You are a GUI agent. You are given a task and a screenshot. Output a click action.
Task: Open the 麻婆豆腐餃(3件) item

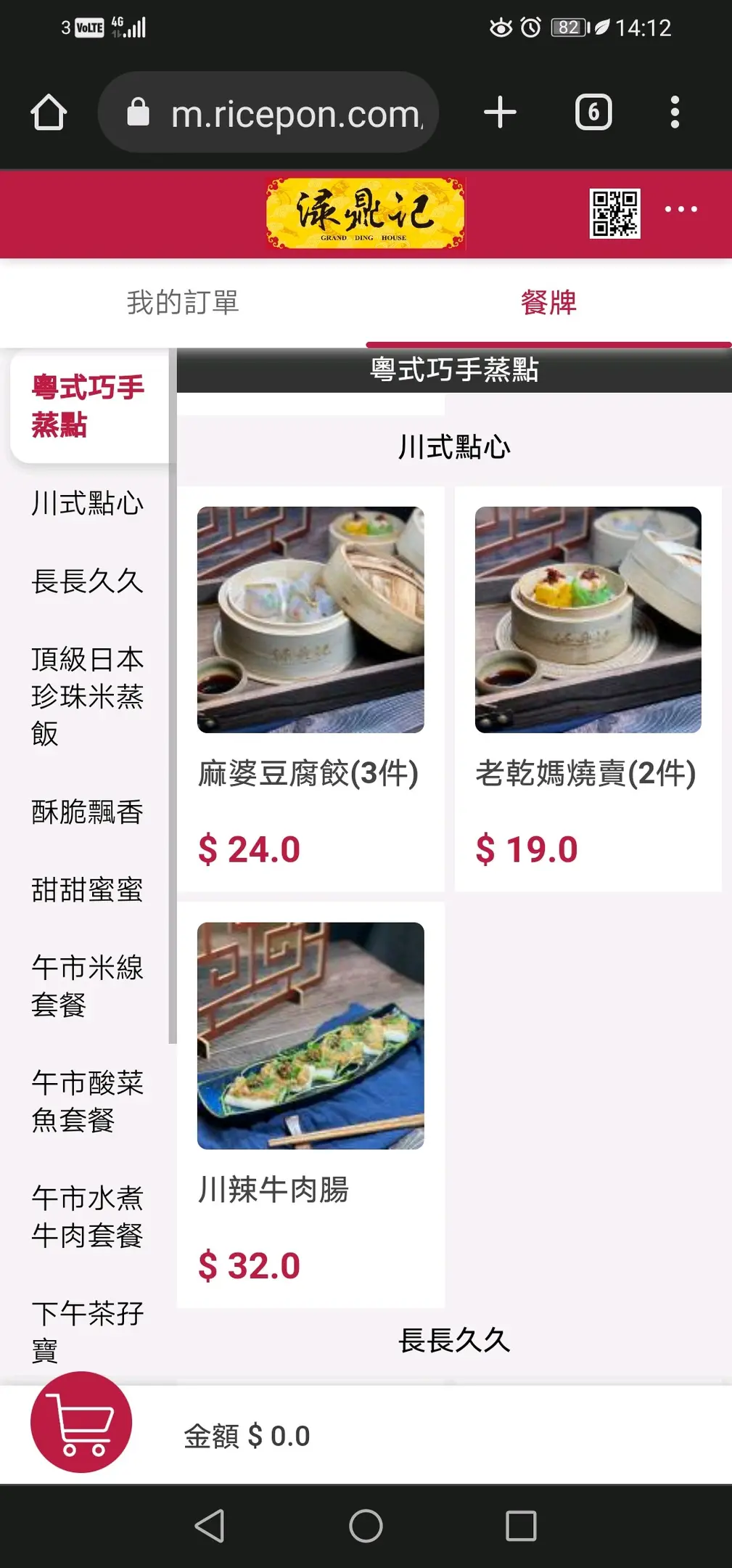tap(311, 687)
